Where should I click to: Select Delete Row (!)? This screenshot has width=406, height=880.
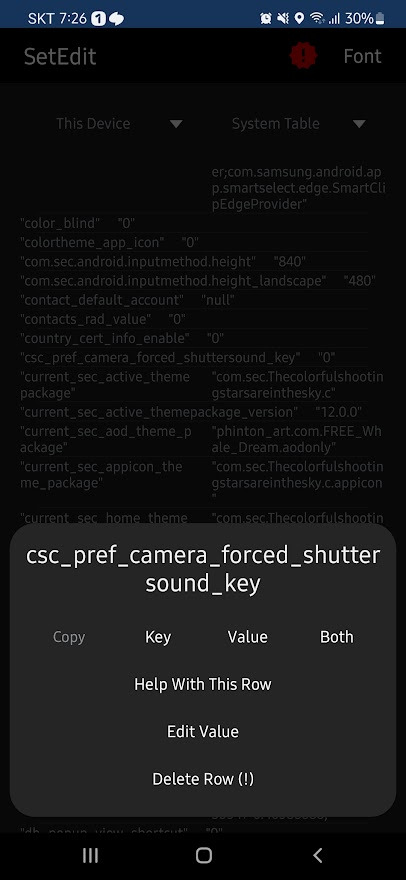(203, 779)
